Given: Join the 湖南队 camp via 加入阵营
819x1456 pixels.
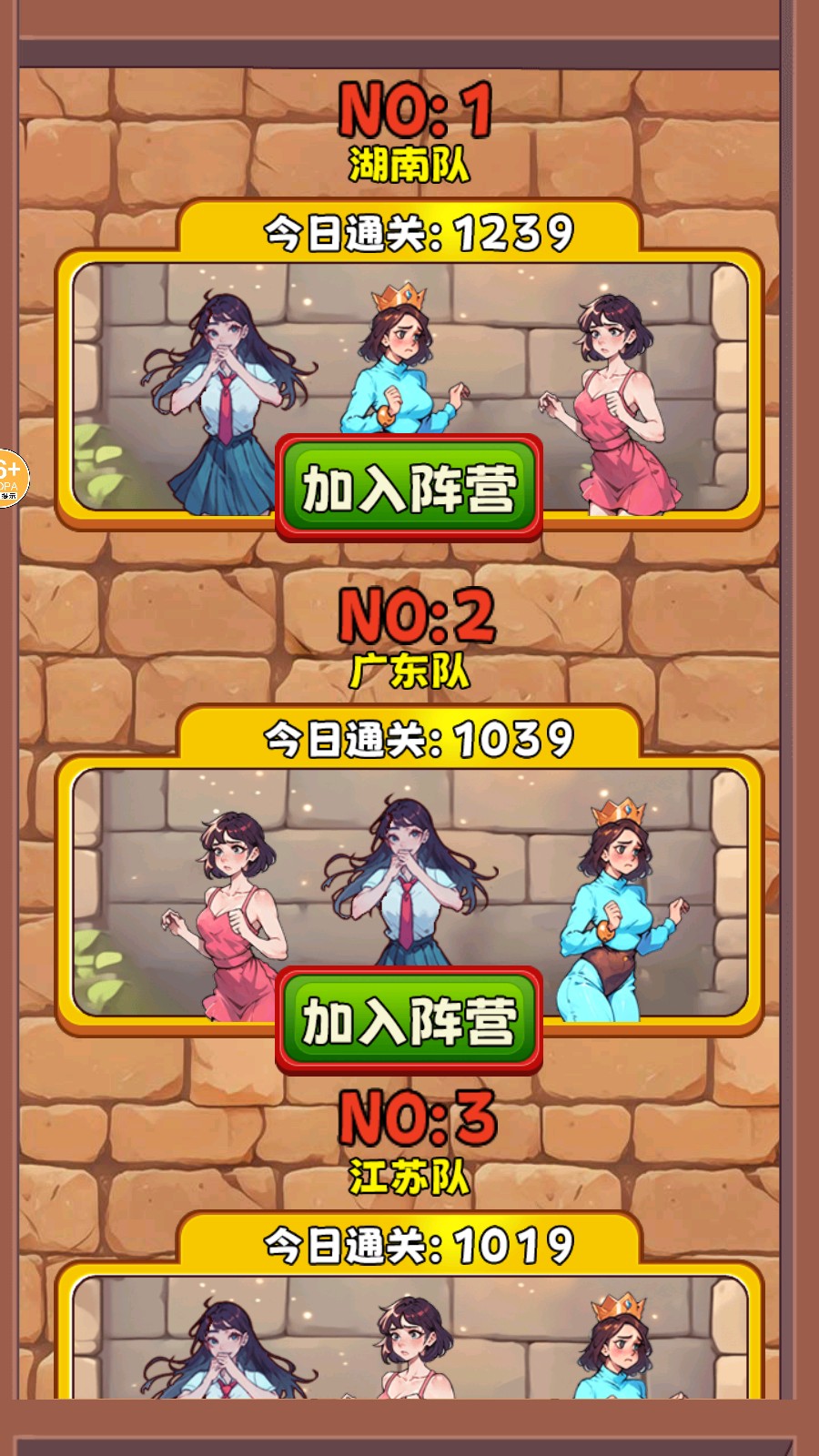Looking at the screenshot, I should (x=409, y=489).
